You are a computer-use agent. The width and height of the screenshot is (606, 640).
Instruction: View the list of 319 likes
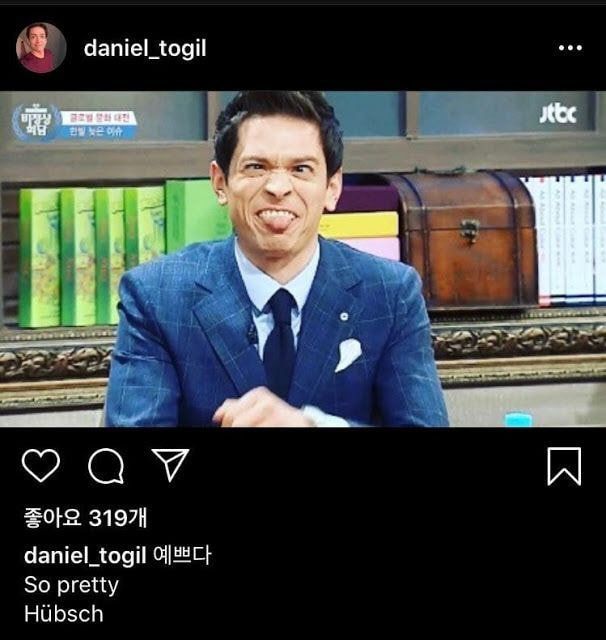85,517
